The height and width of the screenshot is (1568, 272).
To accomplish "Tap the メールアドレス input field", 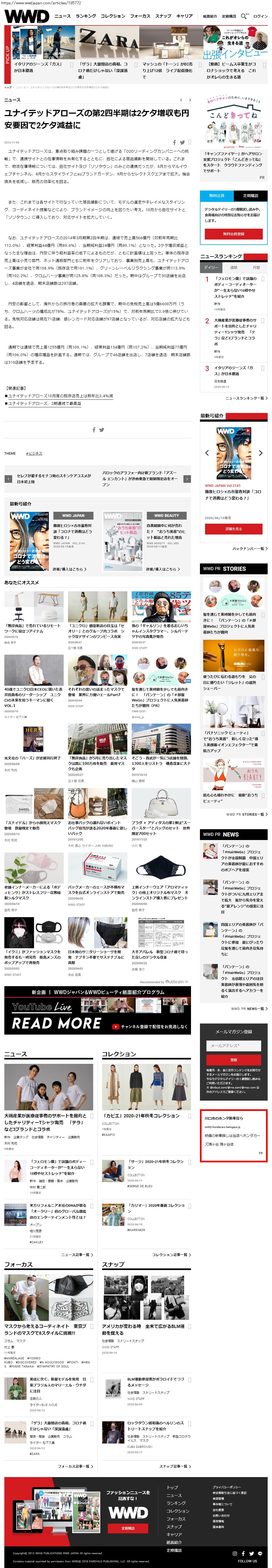I will pos(234,1046).
